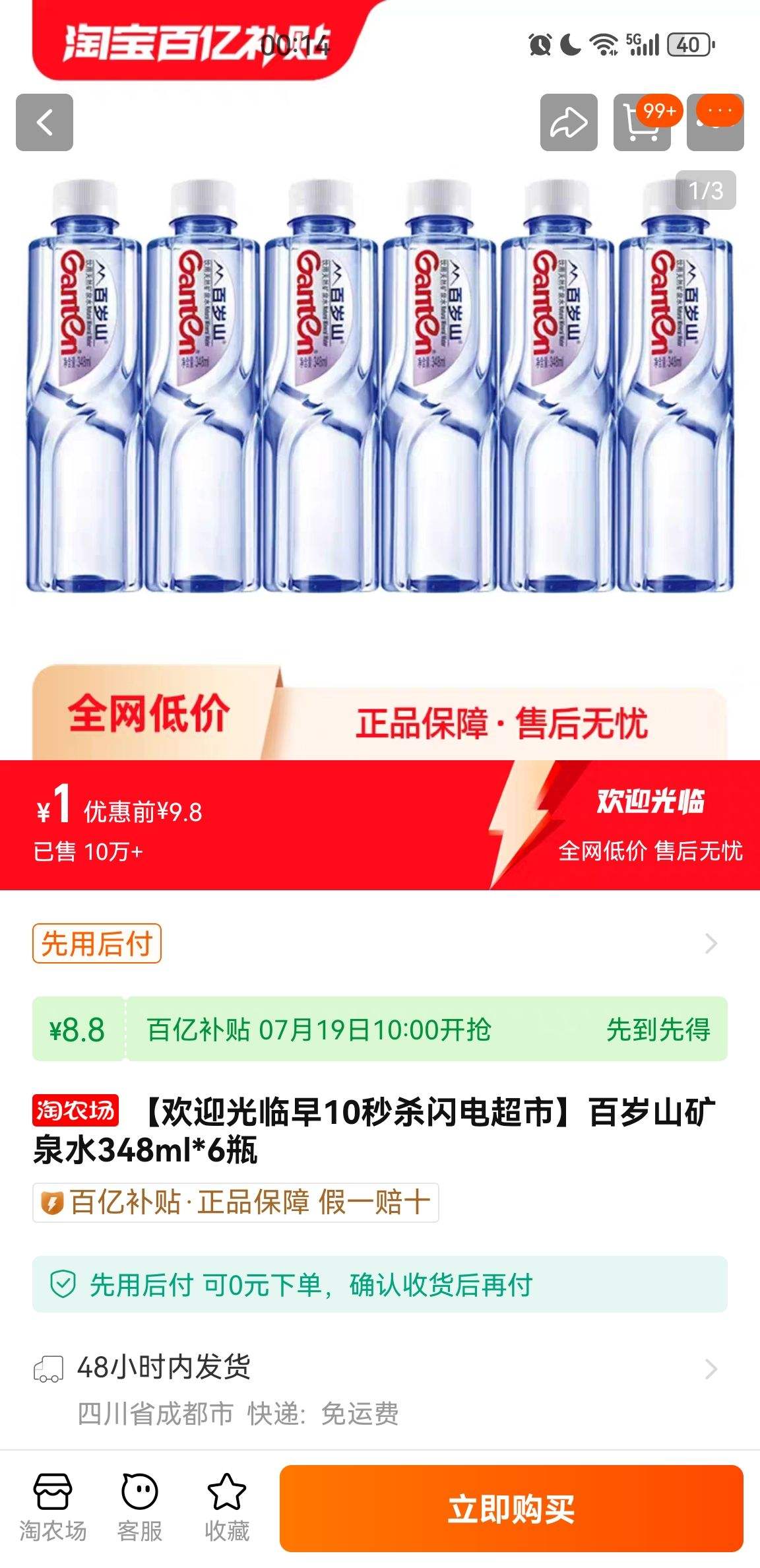Open the shopping cart with 99+ items
This screenshot has width=760, height=1568.
[642, 125]
